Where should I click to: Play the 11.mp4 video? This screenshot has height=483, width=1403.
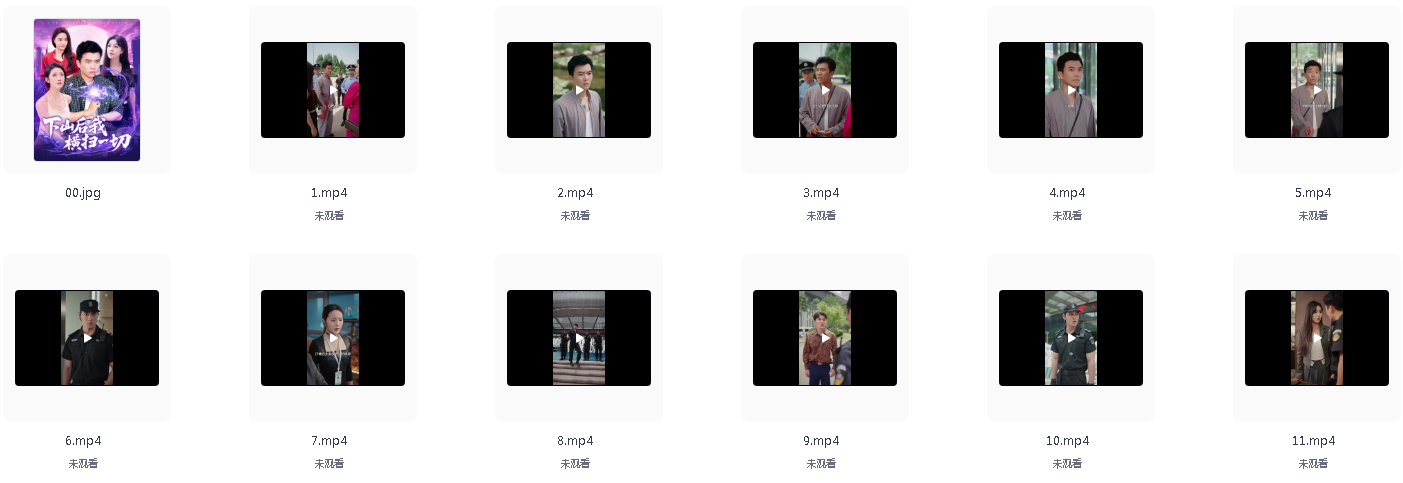[1317, 338]
